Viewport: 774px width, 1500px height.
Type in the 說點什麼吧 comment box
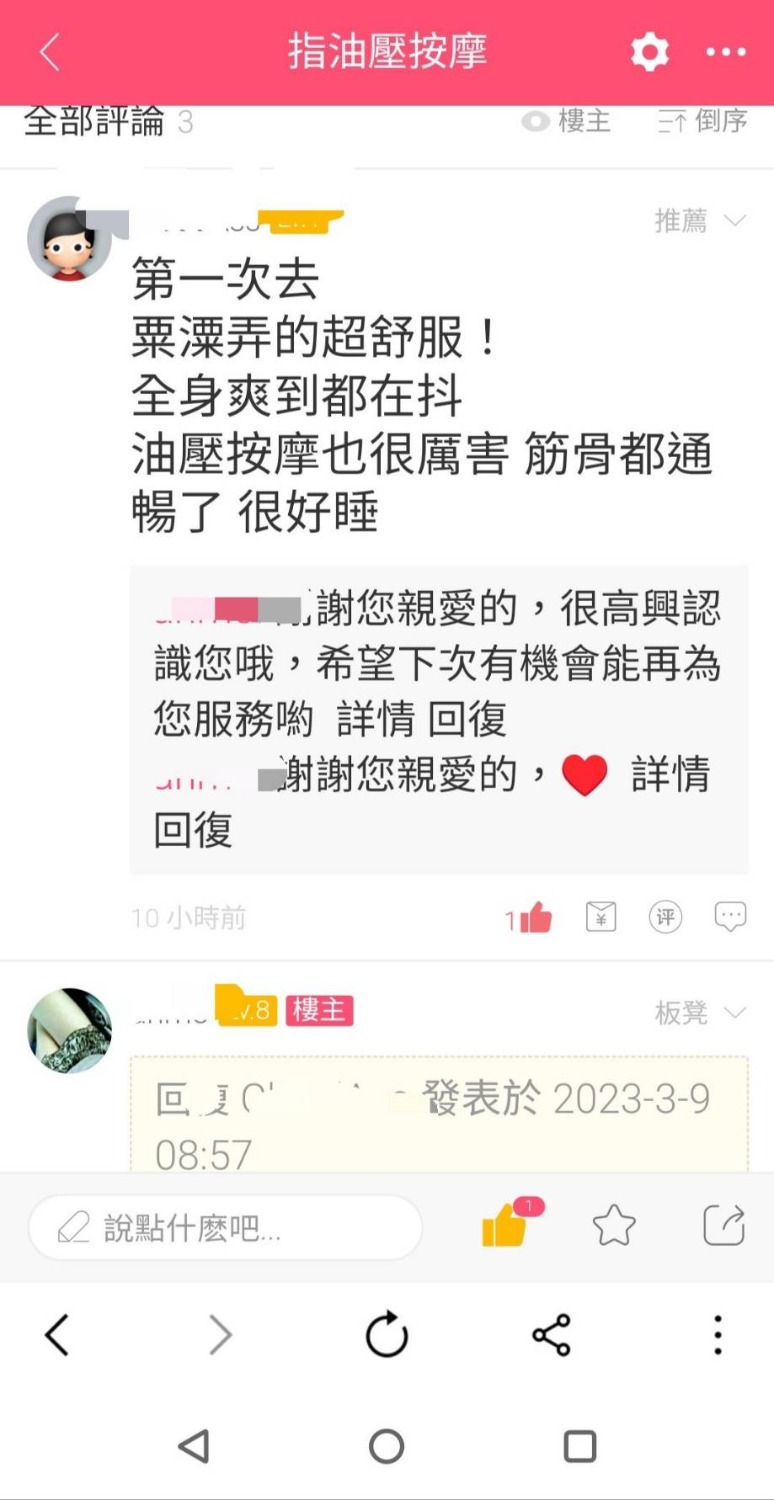click(x=225, y=1227)
